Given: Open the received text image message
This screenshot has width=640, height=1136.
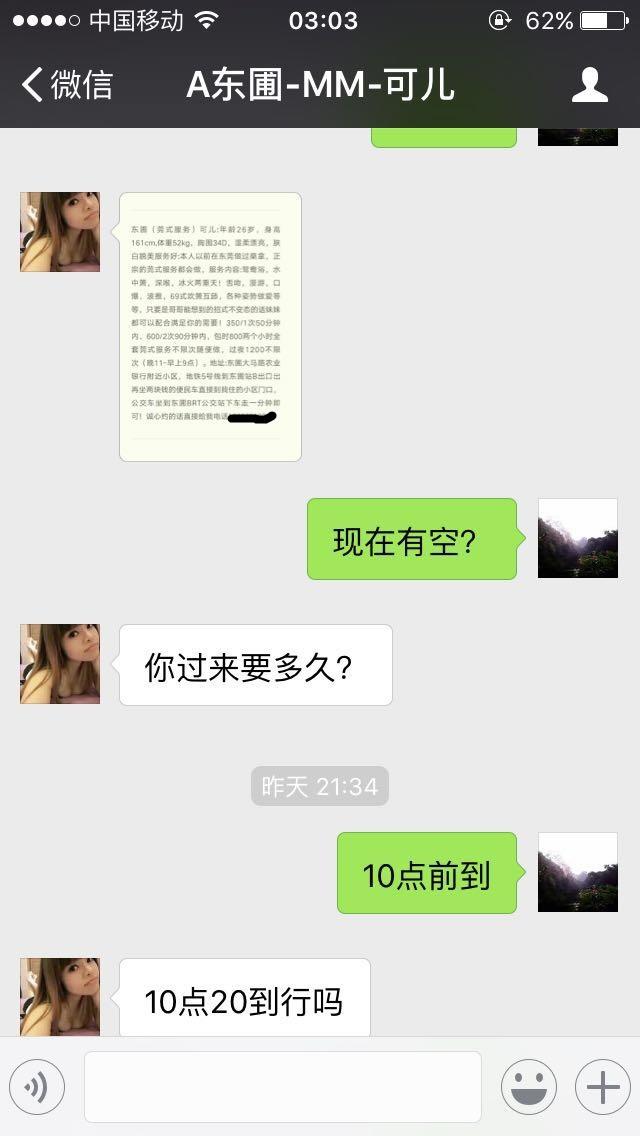Looking at the screenshot, I should [210, 327].
